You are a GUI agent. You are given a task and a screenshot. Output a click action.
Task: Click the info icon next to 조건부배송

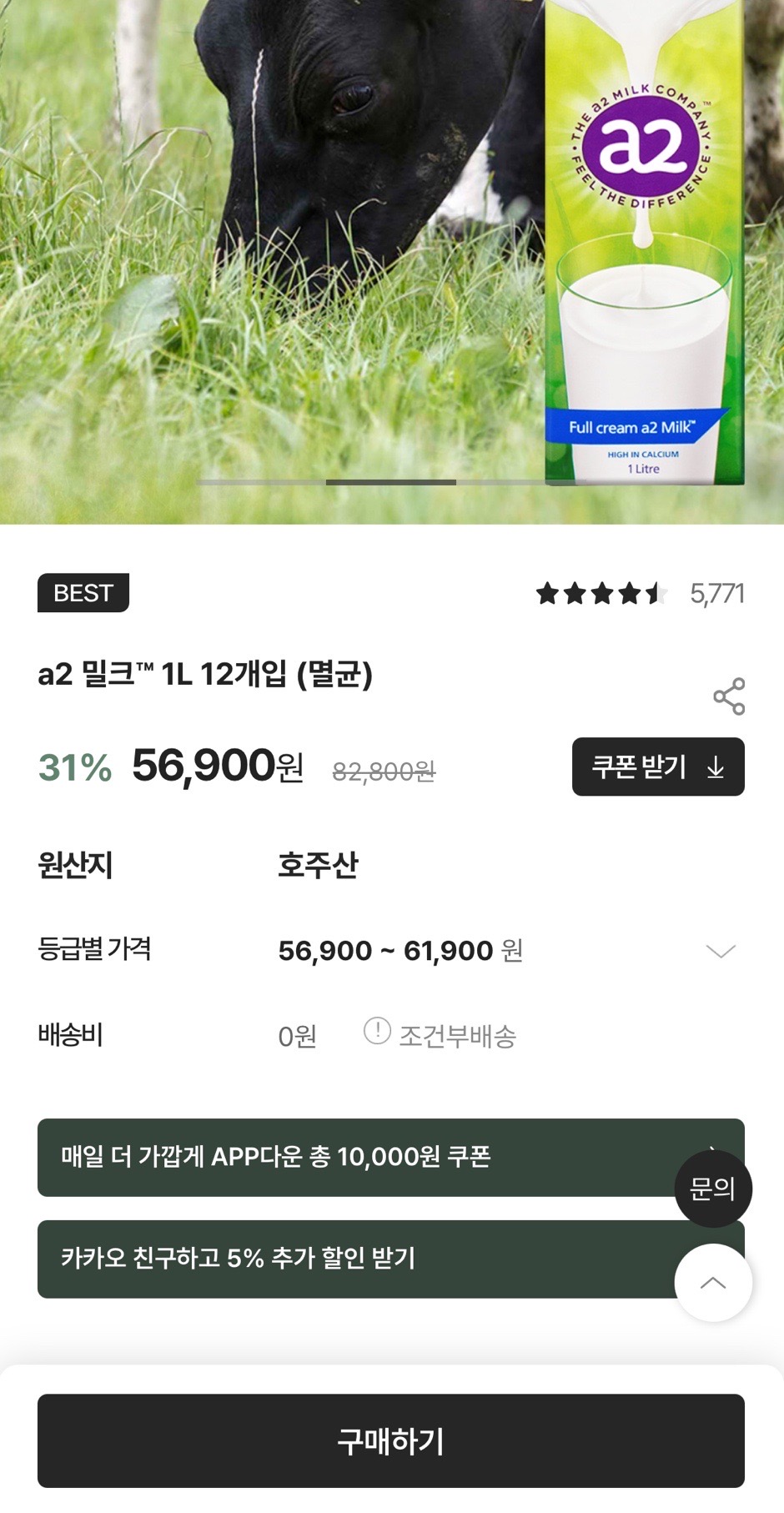tap(378, 1032)
